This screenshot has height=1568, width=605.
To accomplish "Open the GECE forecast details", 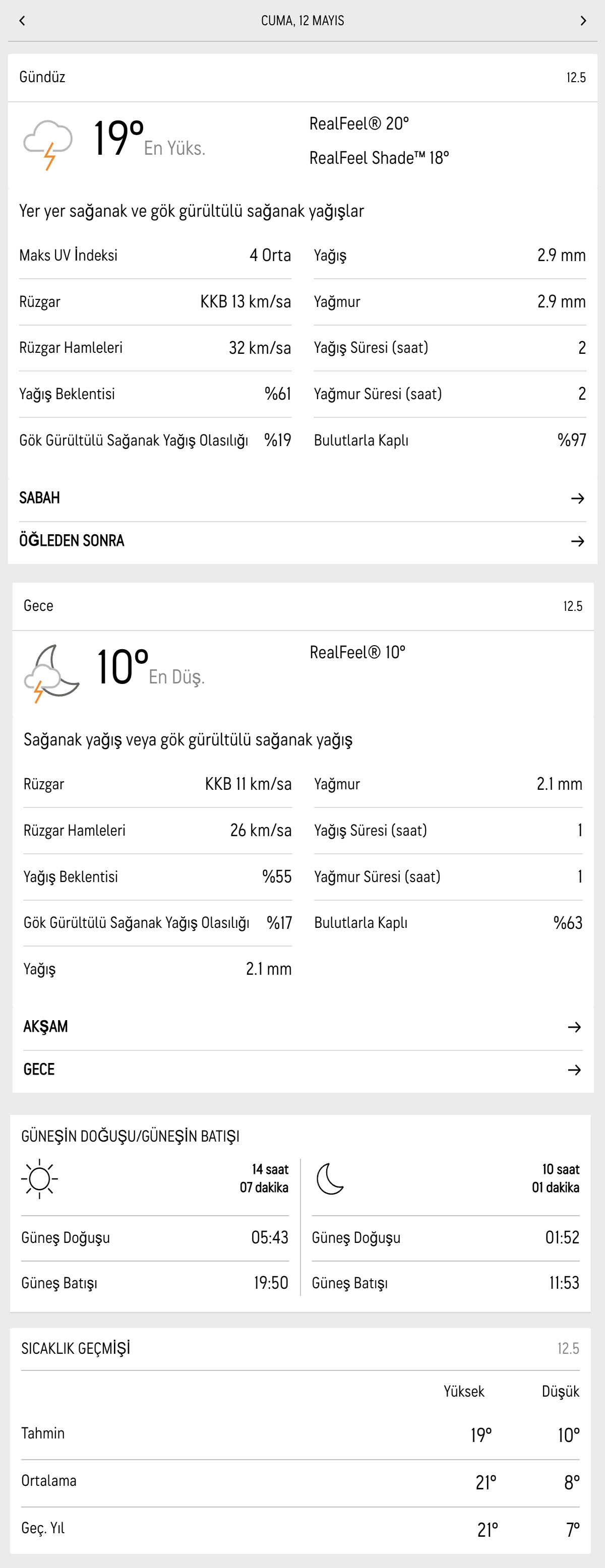I will point(302,1070).
